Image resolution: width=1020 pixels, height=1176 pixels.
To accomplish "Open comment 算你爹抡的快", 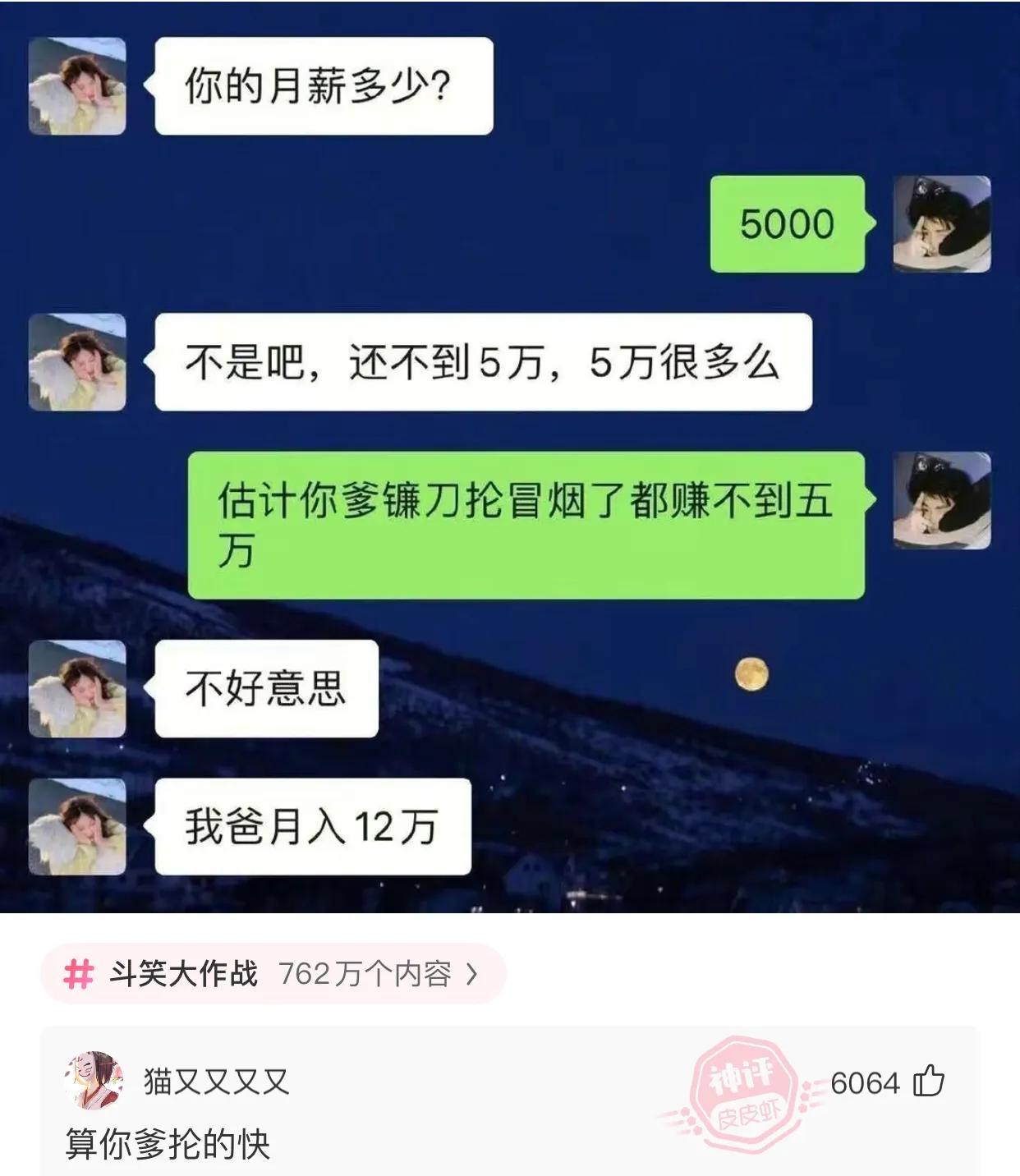I will pos(168,1144).
